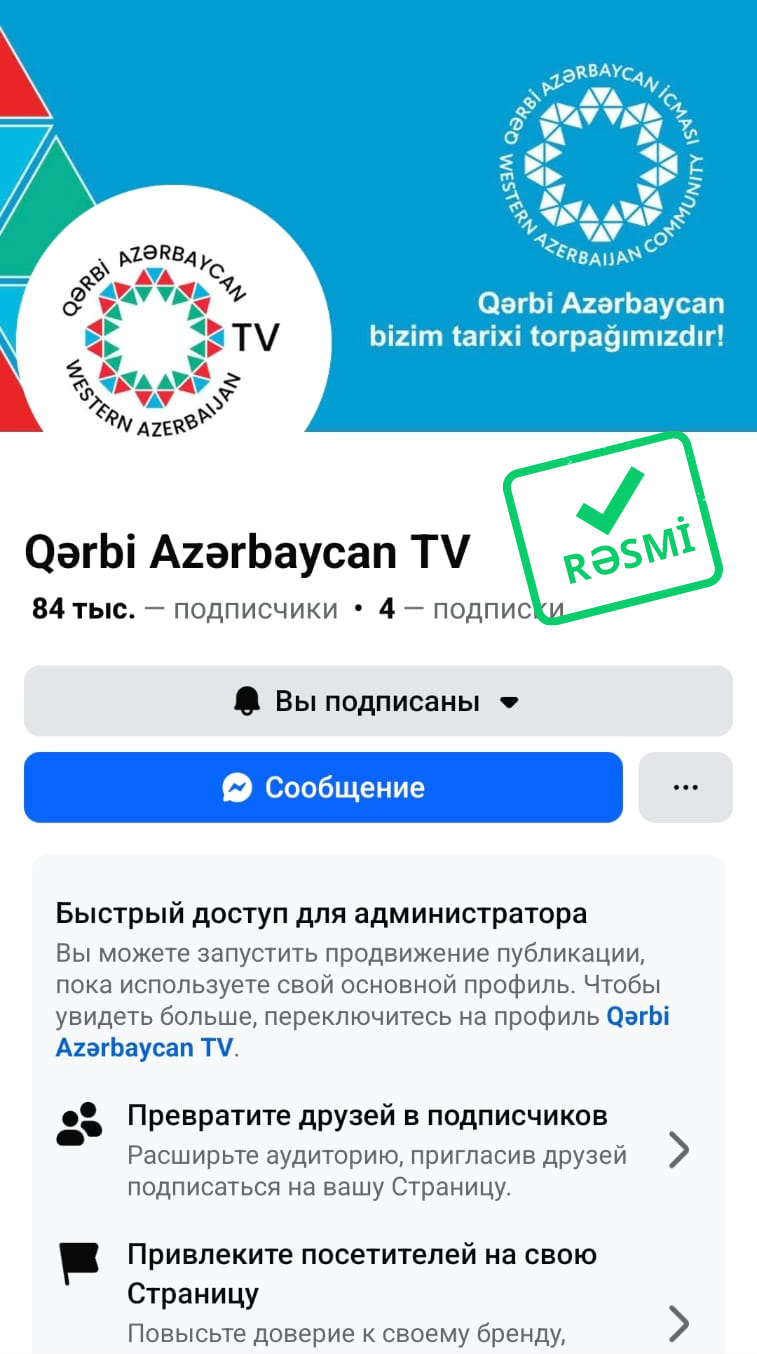Open the Вы подписаны subscription dropdown

(x=378, y=701)
